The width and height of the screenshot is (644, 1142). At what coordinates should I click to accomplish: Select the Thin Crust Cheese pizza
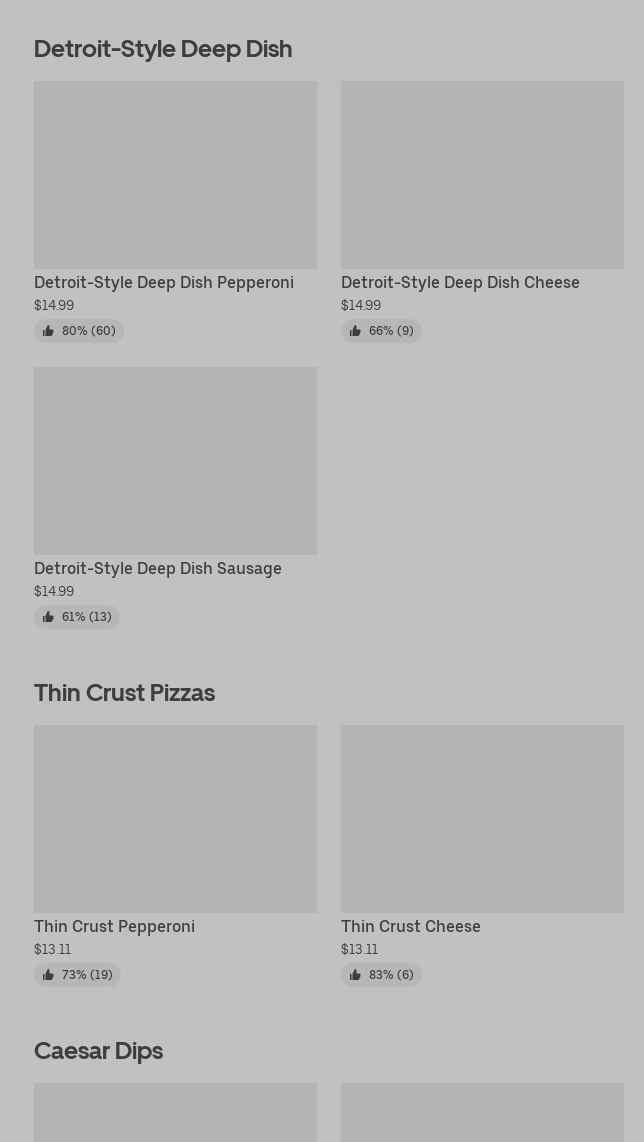point(482,819)
